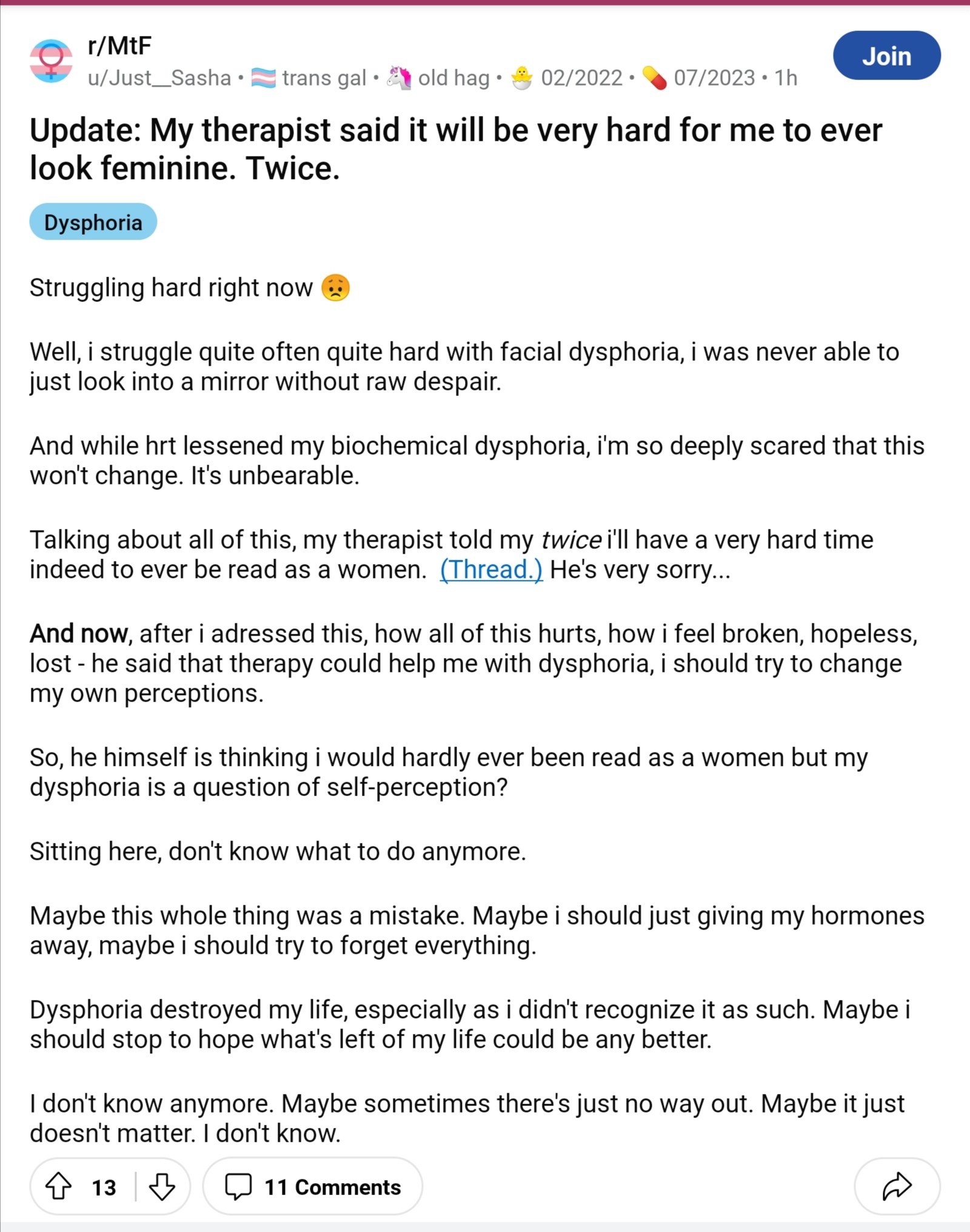Viewport: 970px width, 1232px height.
Task: Upvote this post
Action: [59, 1187]
